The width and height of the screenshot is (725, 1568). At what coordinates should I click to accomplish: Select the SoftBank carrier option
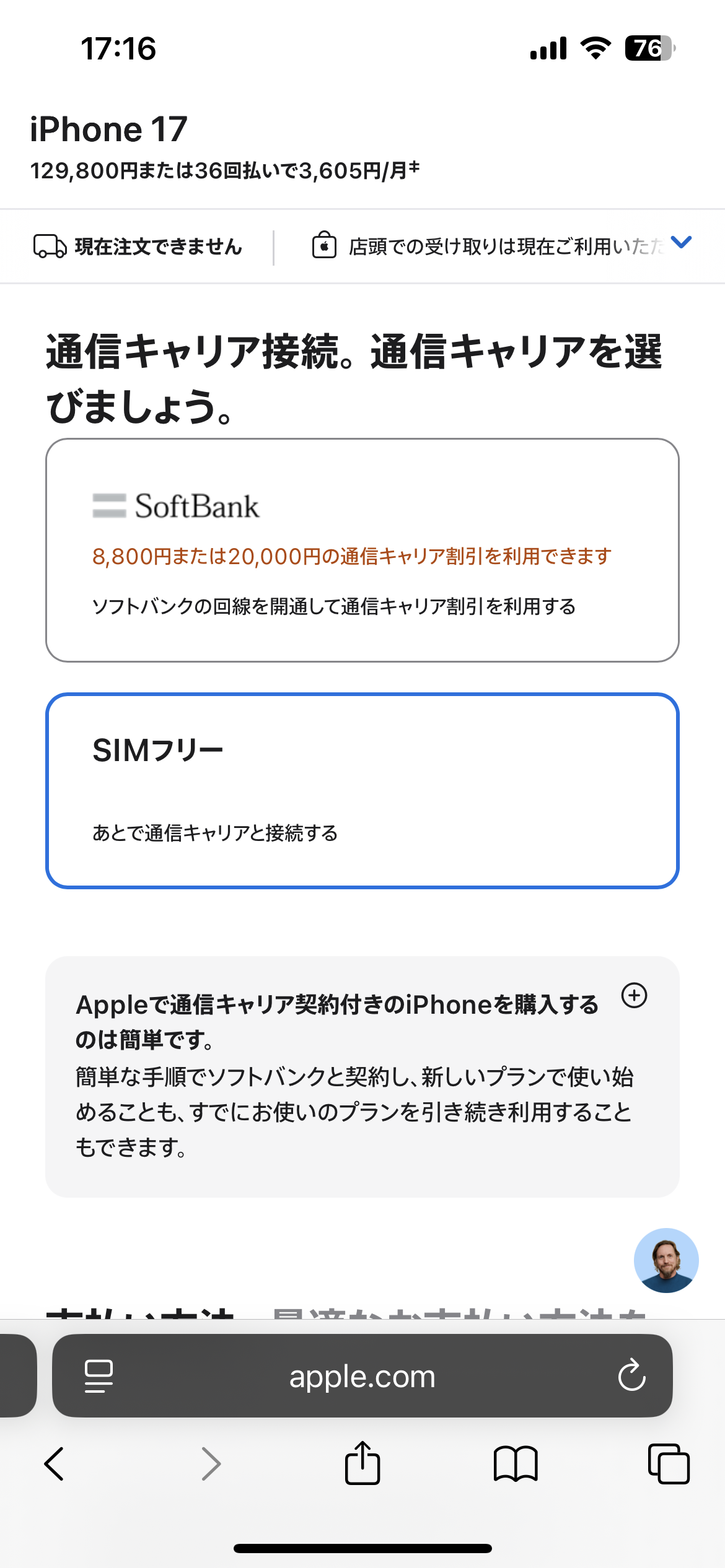pyautogui.click(x=362, y=550)
